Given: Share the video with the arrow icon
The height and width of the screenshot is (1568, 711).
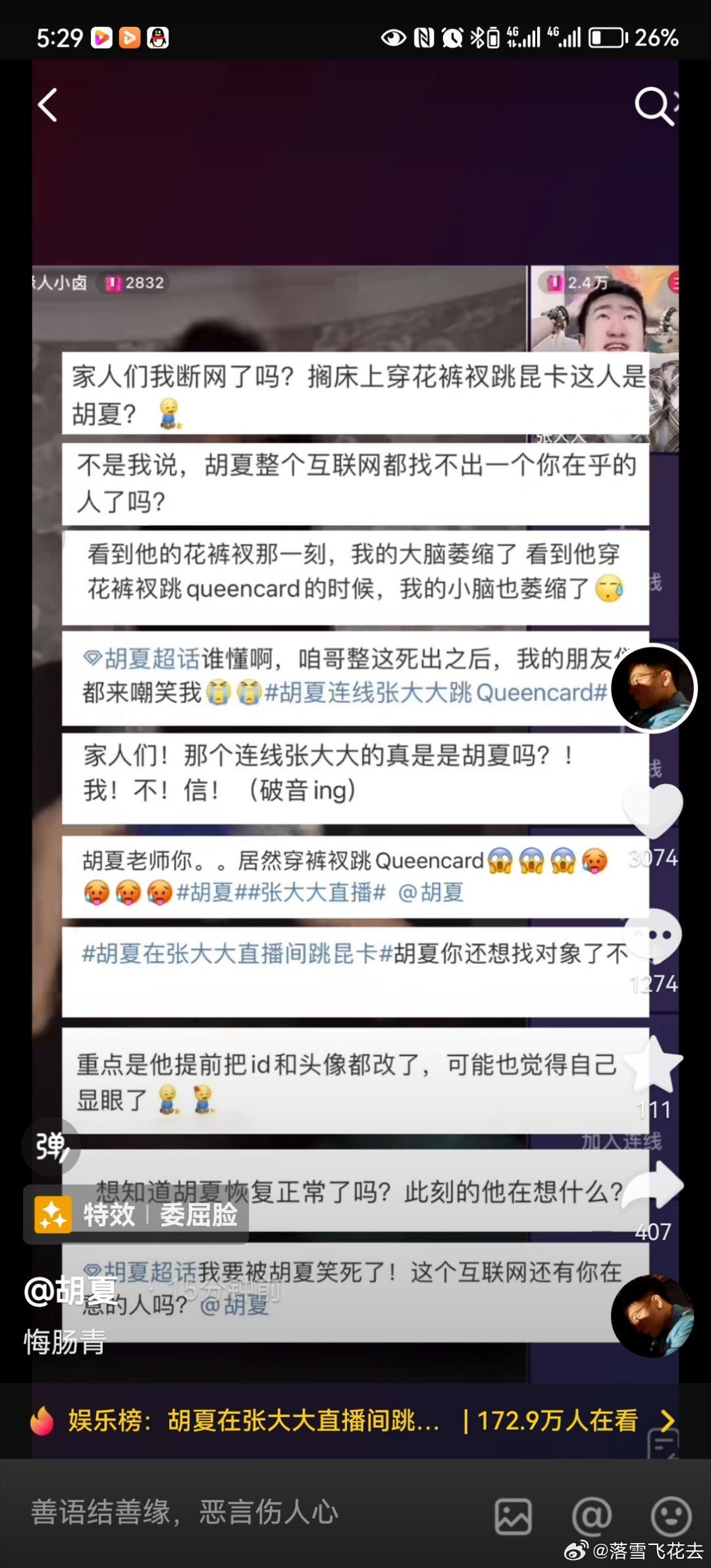Looking at the screenshot, I should 652,1185.
